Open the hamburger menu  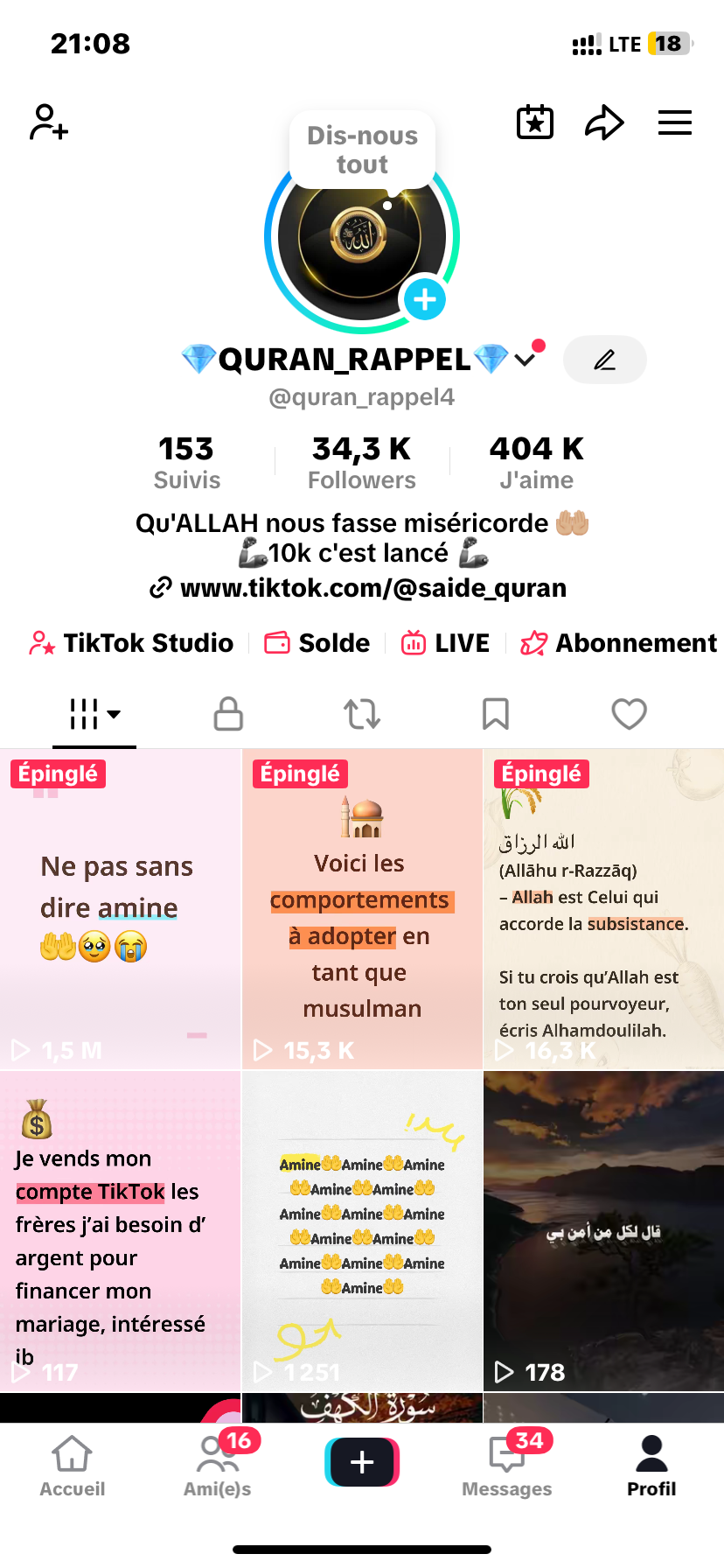coord(674,122)
